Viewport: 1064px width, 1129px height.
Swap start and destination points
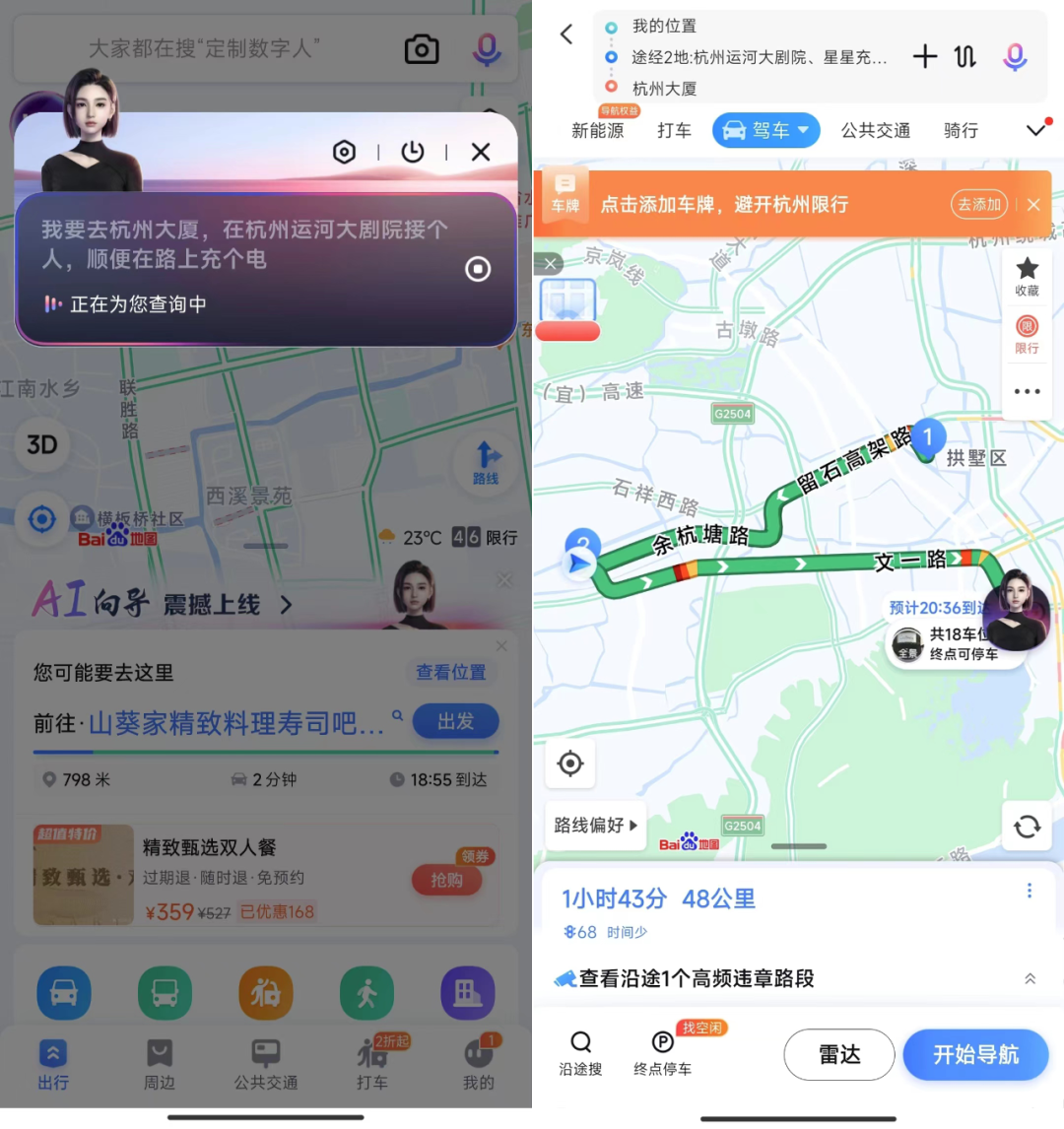click(x=965, y=57)
